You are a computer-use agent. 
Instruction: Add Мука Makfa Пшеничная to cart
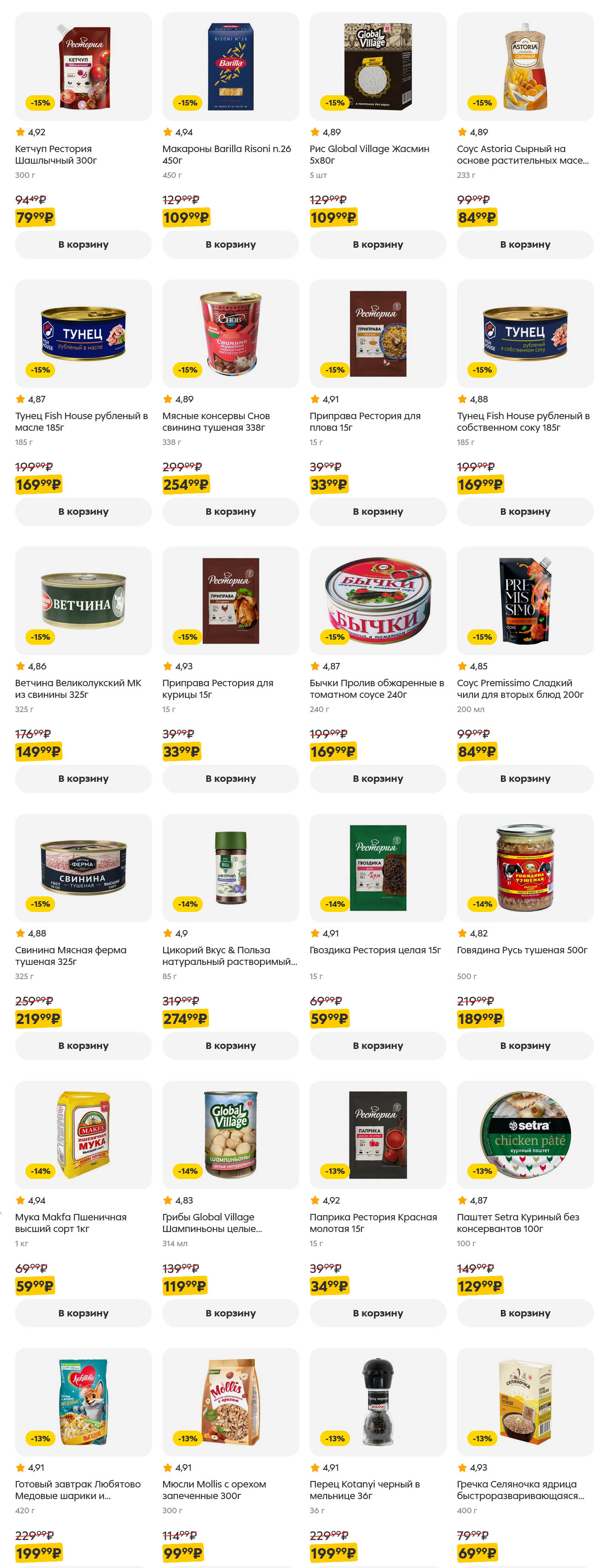(x=84, y=1313)
